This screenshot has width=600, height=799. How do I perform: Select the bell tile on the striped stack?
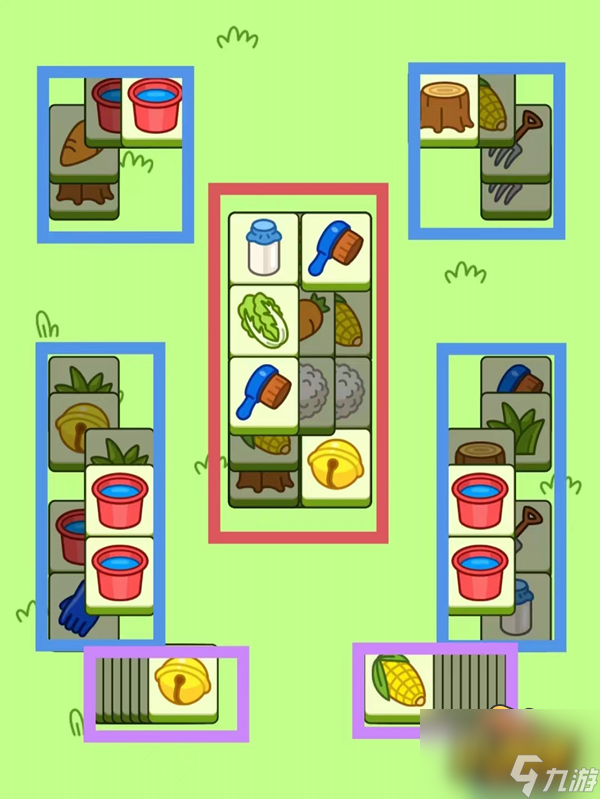[x=181, y=683]
